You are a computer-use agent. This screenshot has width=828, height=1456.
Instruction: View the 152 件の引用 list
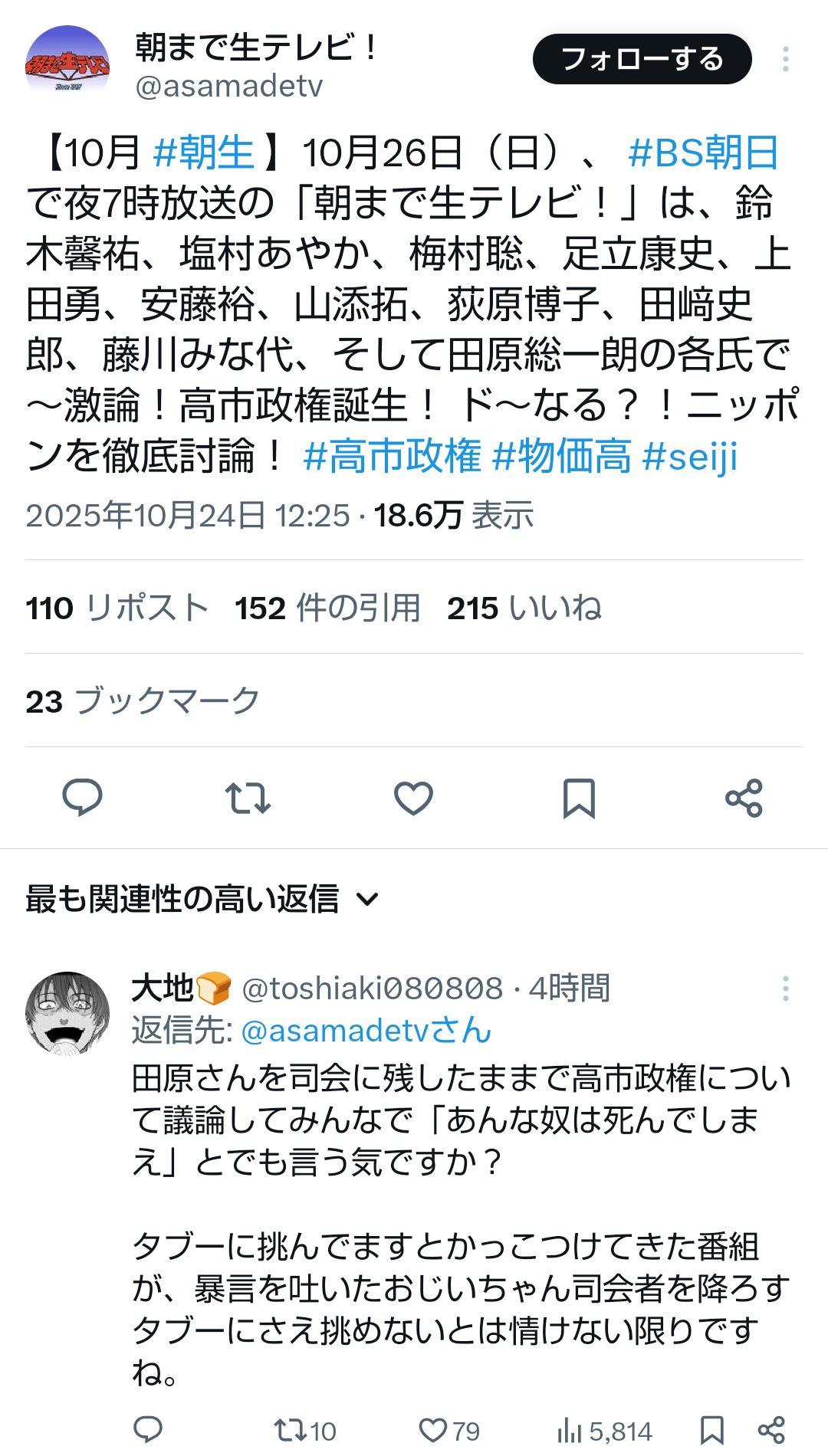click(x=327, y=608)
